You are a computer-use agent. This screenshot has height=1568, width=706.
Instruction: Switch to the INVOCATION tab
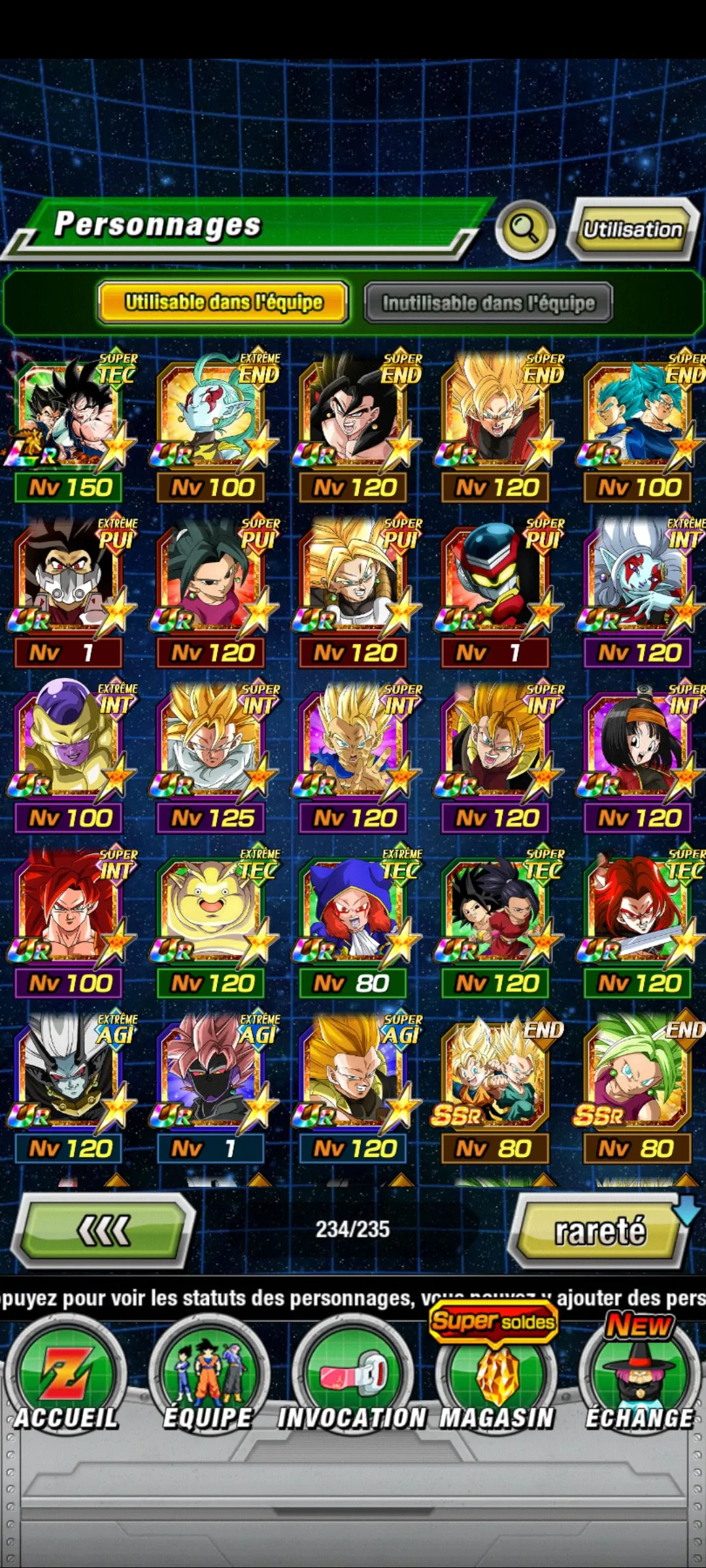coord(353,1379)
